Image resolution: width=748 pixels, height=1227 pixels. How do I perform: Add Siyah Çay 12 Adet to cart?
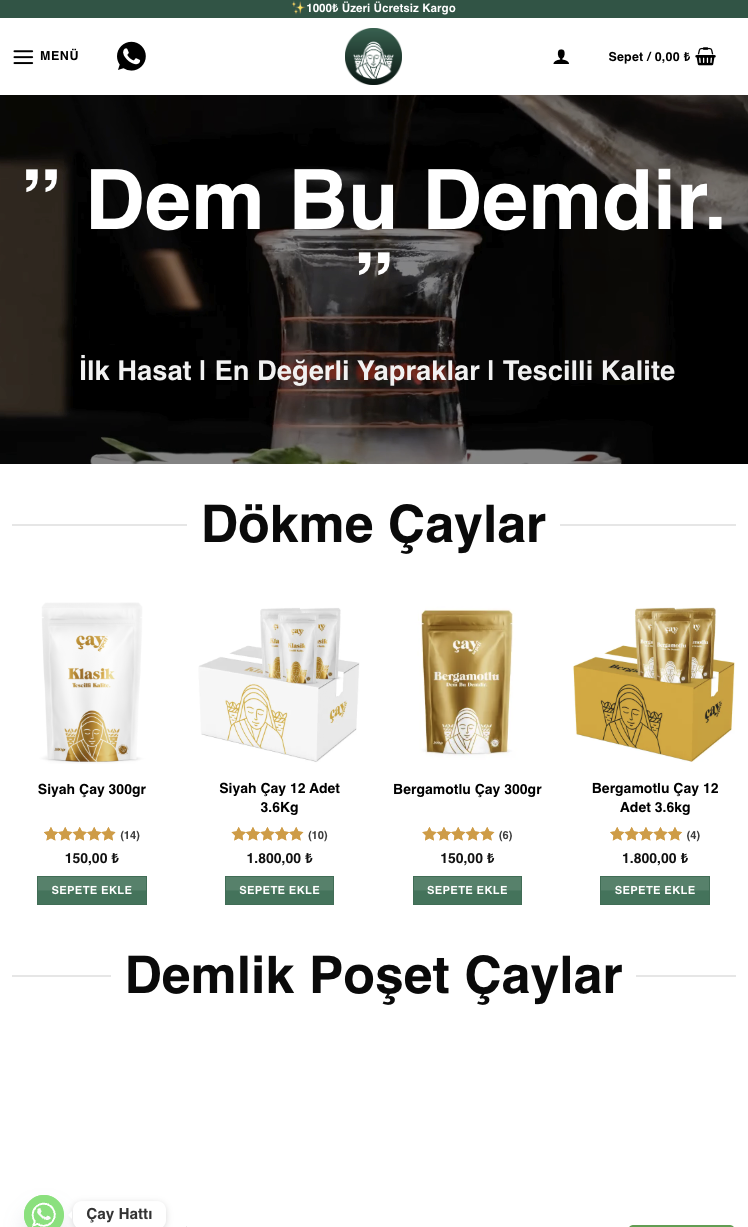pos(279,890)
